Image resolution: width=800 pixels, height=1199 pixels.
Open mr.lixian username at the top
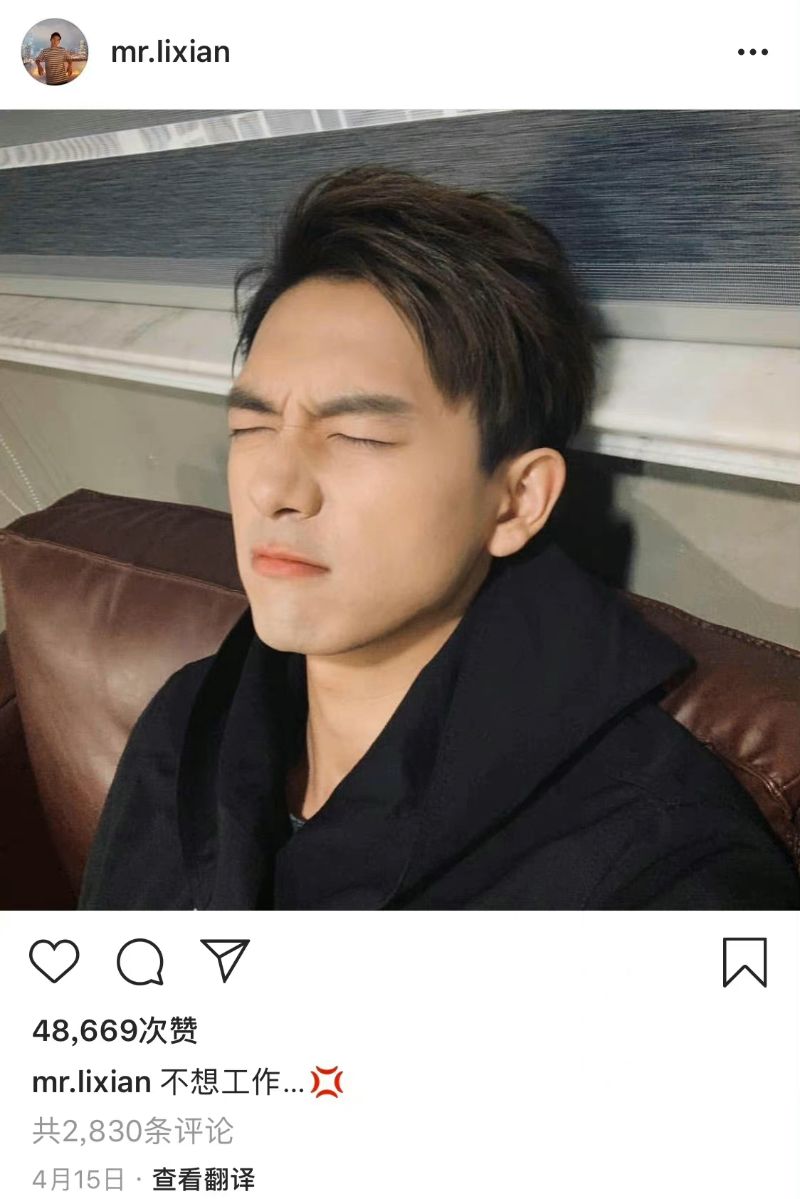(170, 53)
